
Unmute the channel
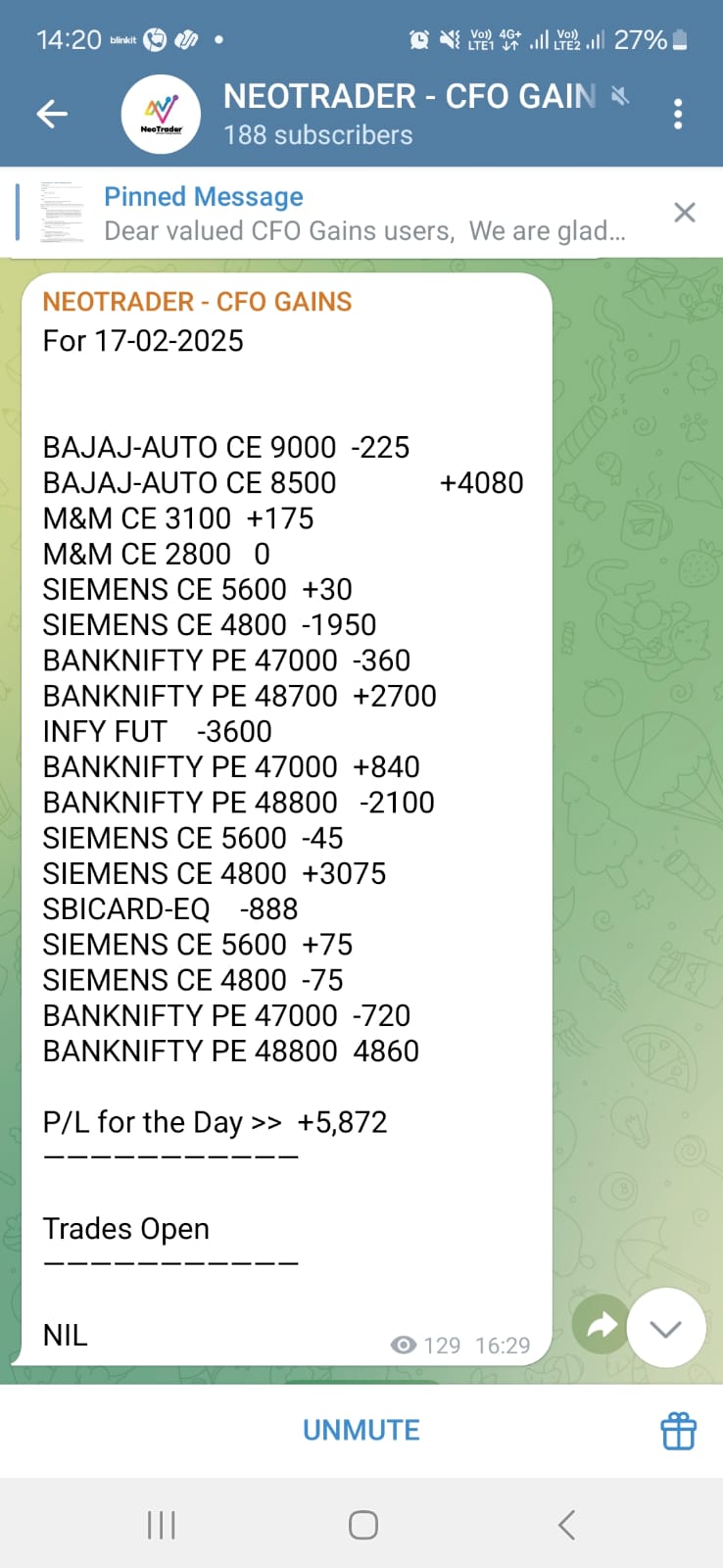click(361, 1430)
